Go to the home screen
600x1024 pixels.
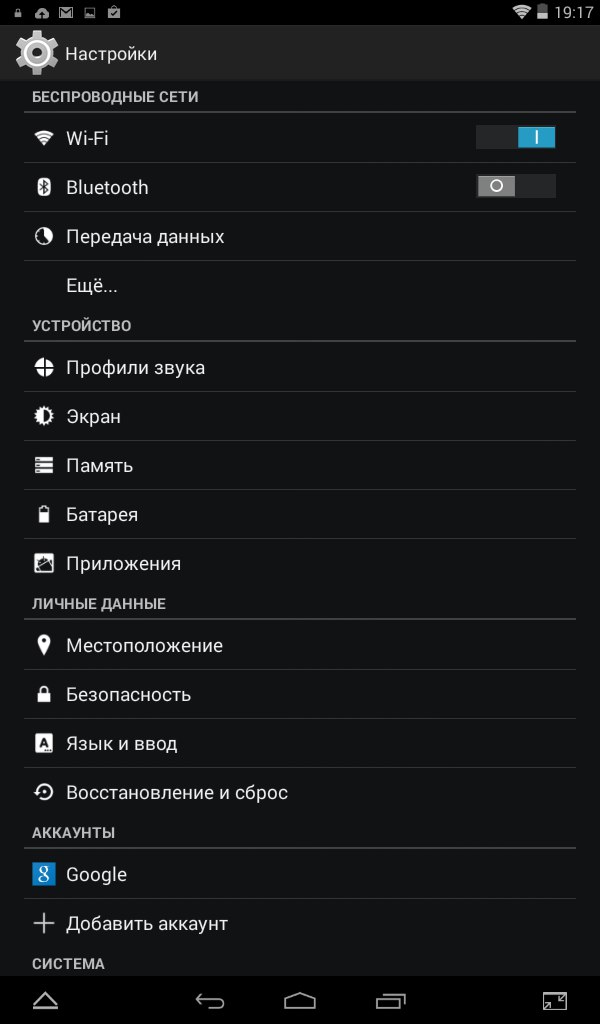point(300,1000)
